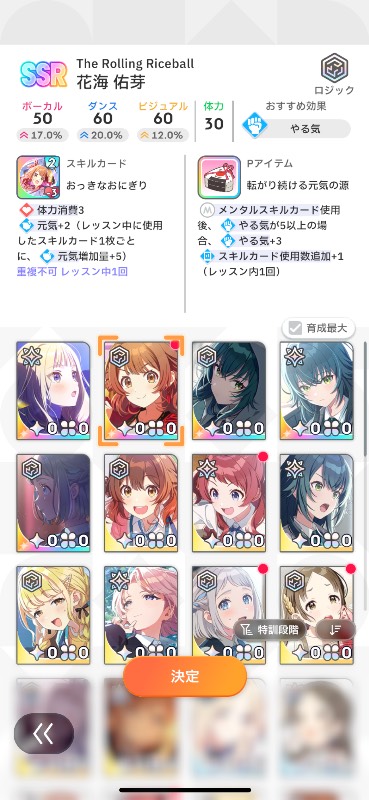View 転がり続ける元気の源 P-item details
369x800 pixels.
pos(219,178)
